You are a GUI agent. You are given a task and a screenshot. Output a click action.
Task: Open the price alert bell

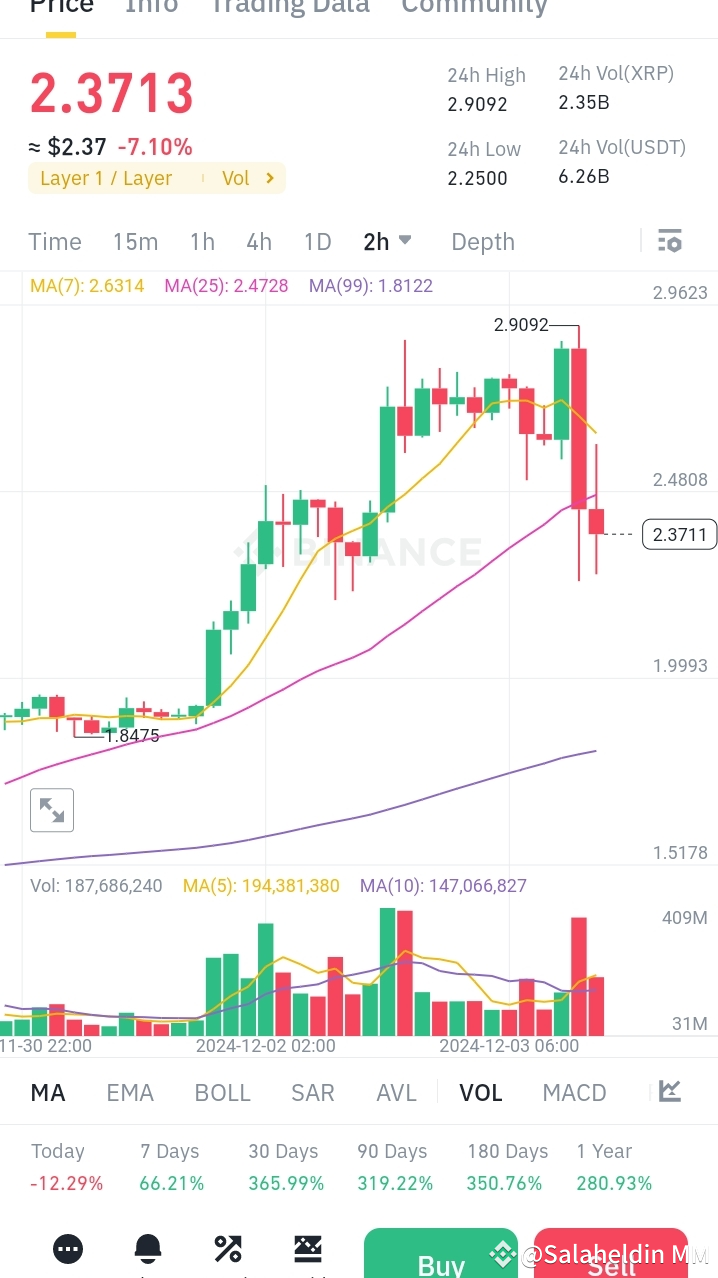pos(148,1247)
